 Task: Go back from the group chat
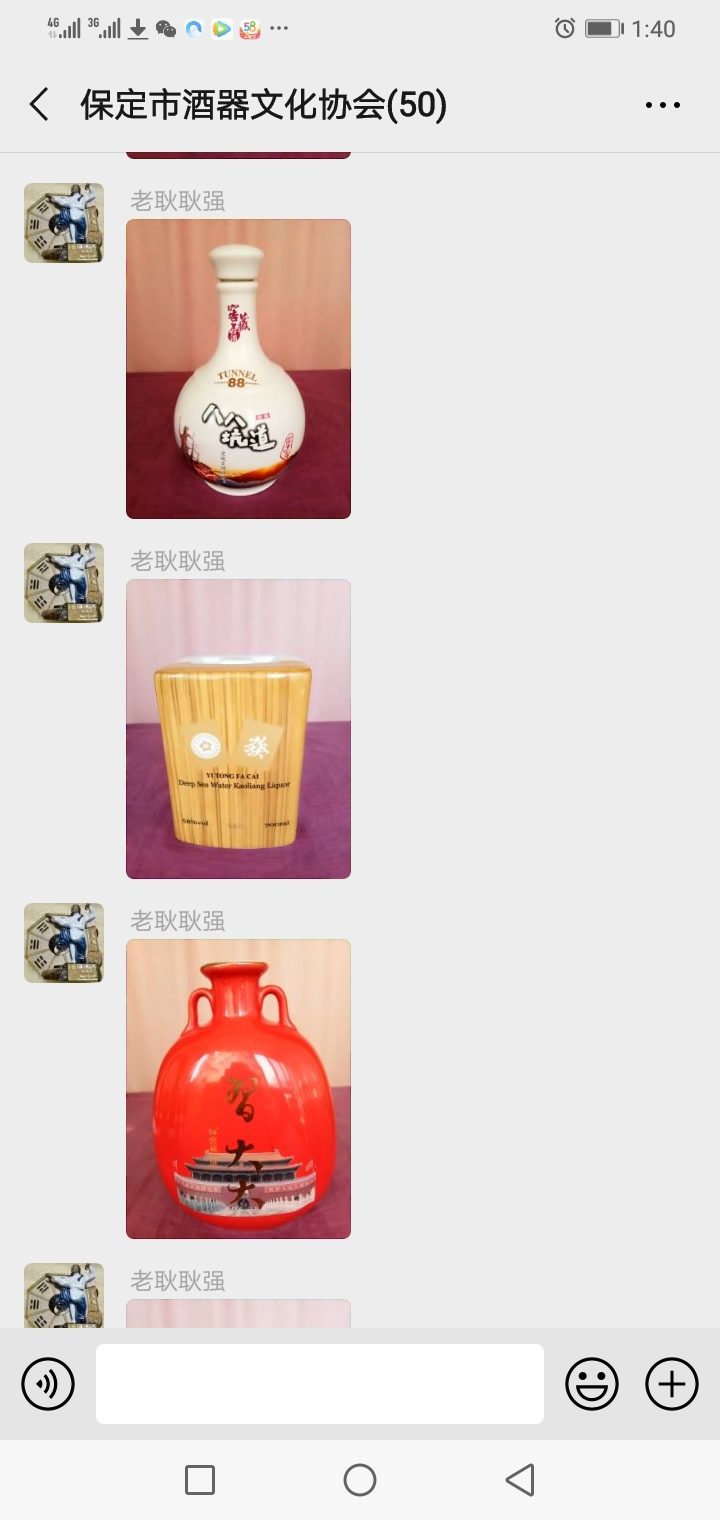[39, 104]
